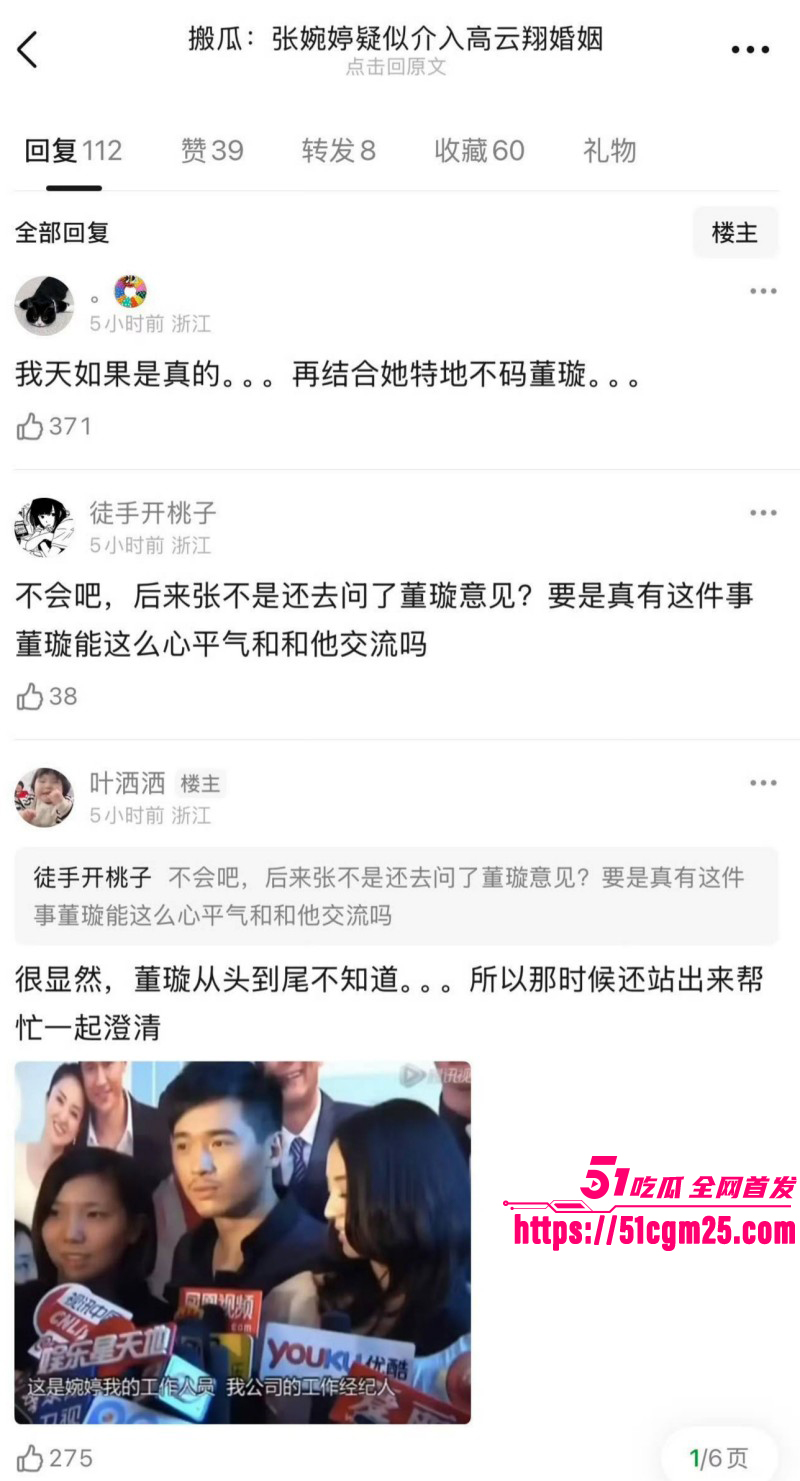Click the thumbs-up icon showing 371
800x1481 pixels.
[x=30, y=425]
